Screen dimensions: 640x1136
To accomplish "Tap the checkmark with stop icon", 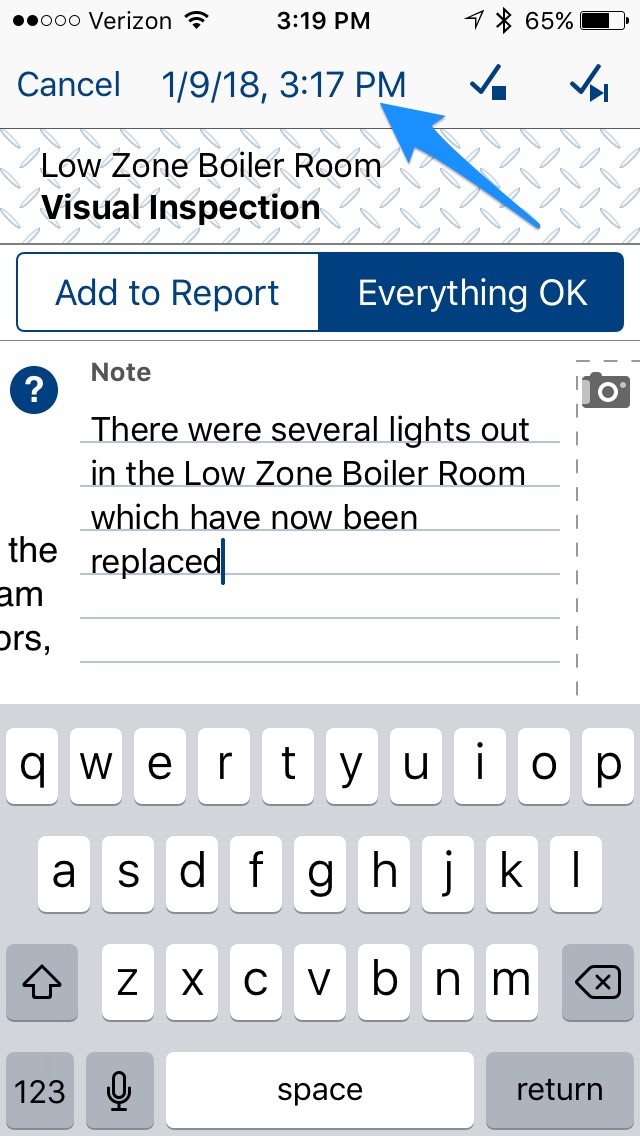I will 489,85.
